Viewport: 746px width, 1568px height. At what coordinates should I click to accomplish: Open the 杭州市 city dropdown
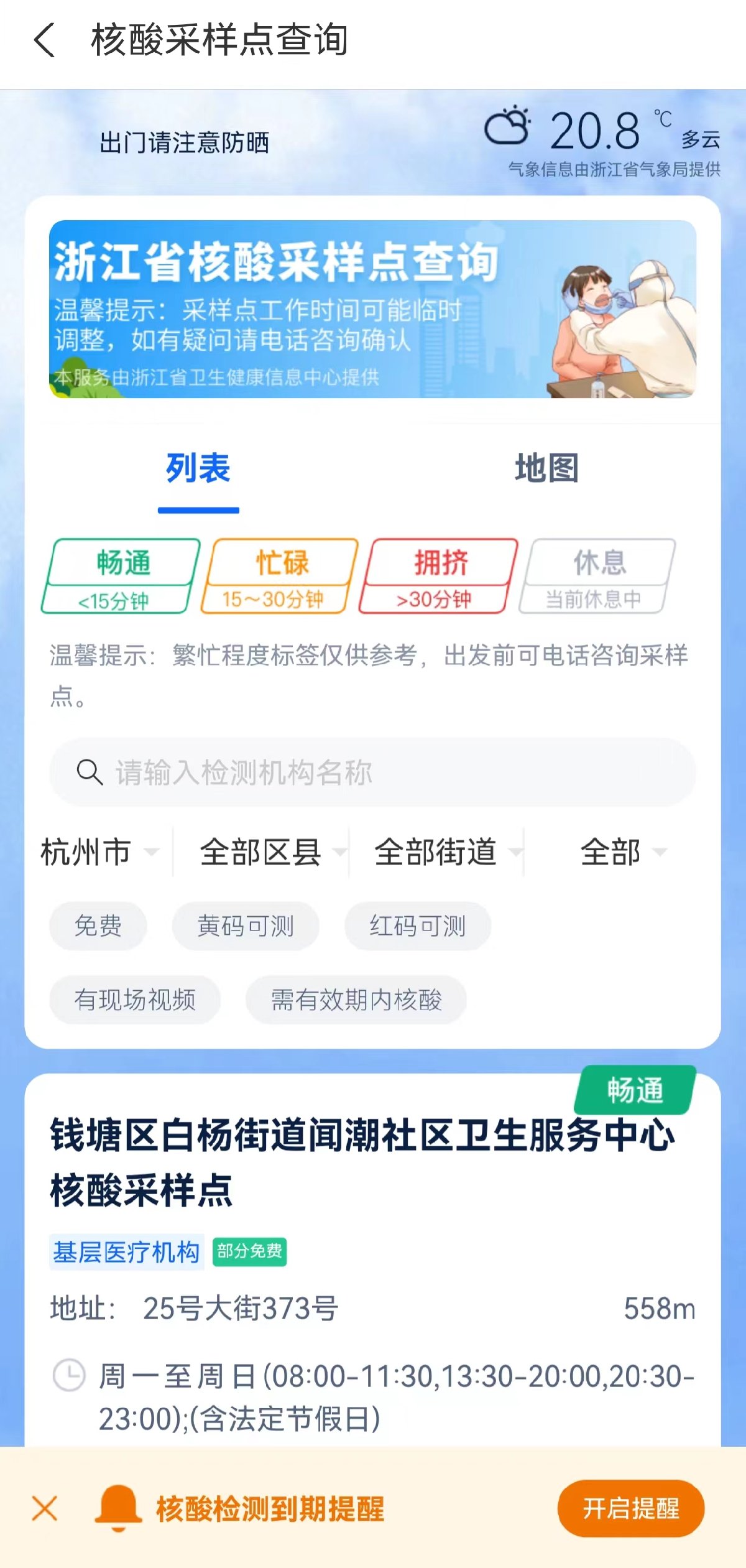(98, 852)
